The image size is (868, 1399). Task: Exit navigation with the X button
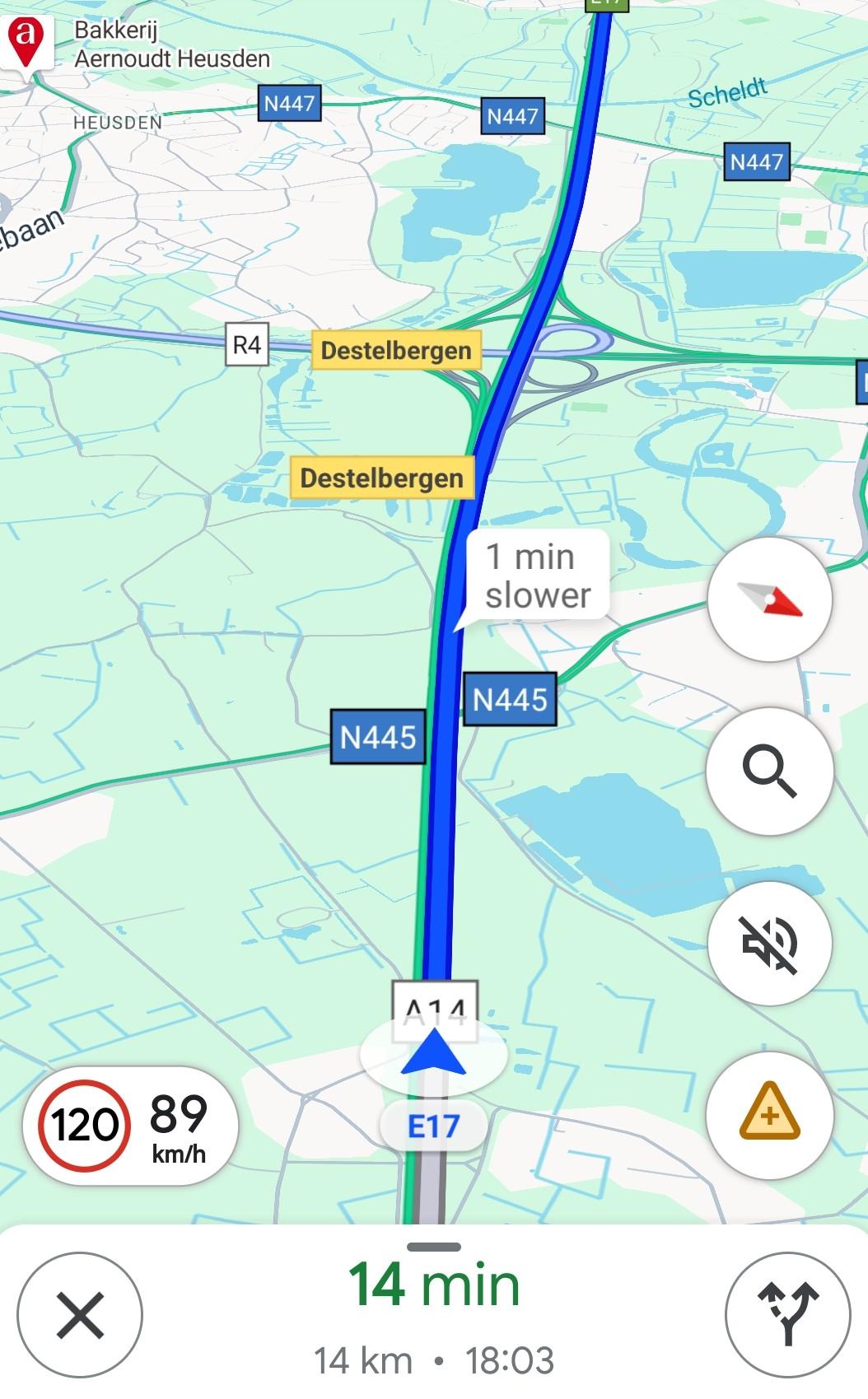[80, 1314]
